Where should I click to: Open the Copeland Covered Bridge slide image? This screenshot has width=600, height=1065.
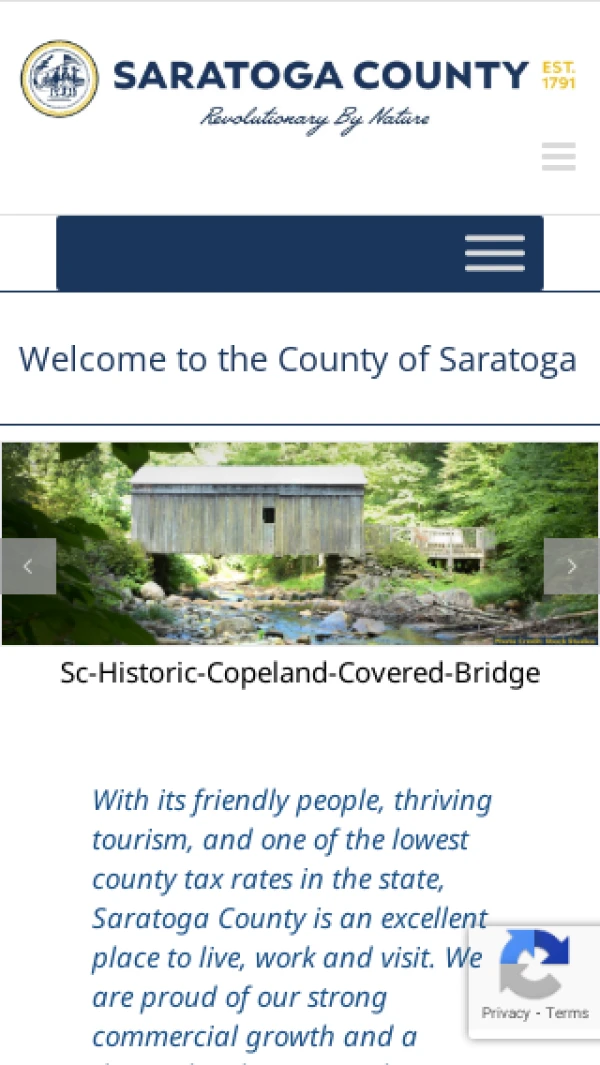300,543
